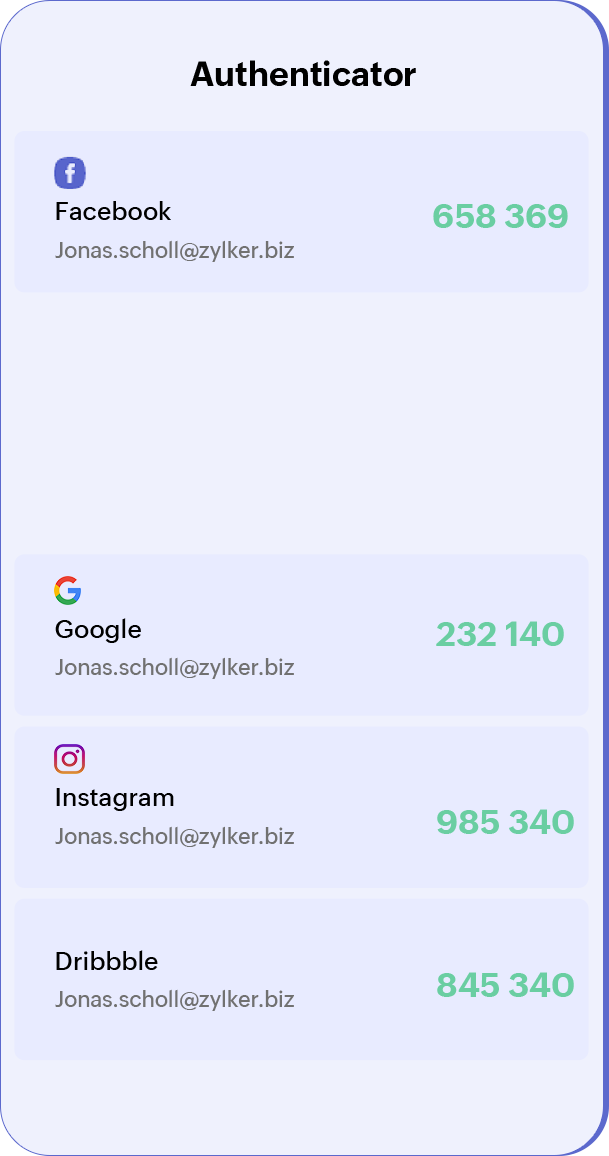Open the Facebook account card

[300, 212]
